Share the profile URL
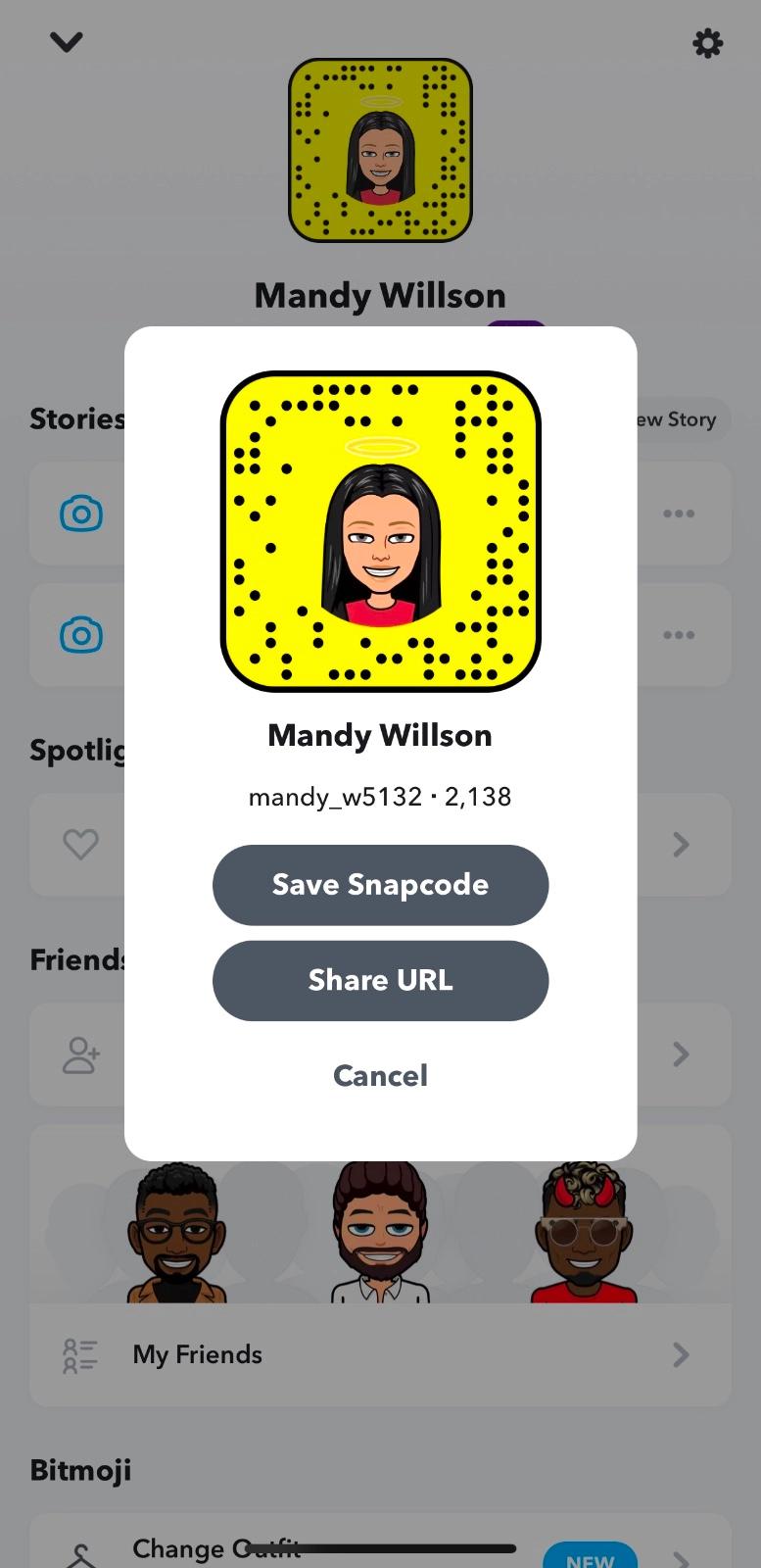The height and width of the screenshot is (1568, 761). click(380, 981)
